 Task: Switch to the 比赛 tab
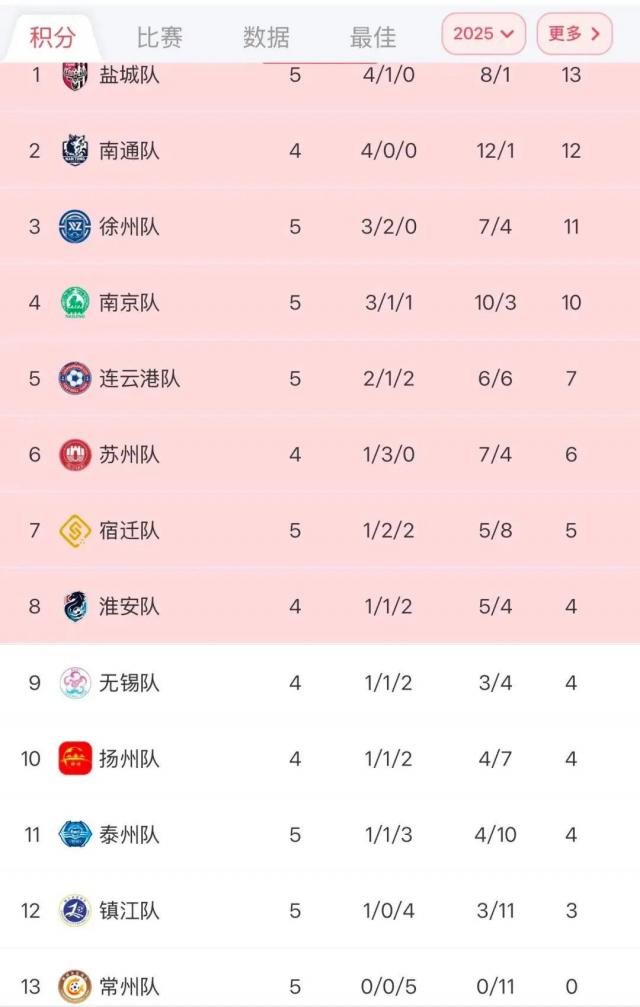tap(159, 37)
